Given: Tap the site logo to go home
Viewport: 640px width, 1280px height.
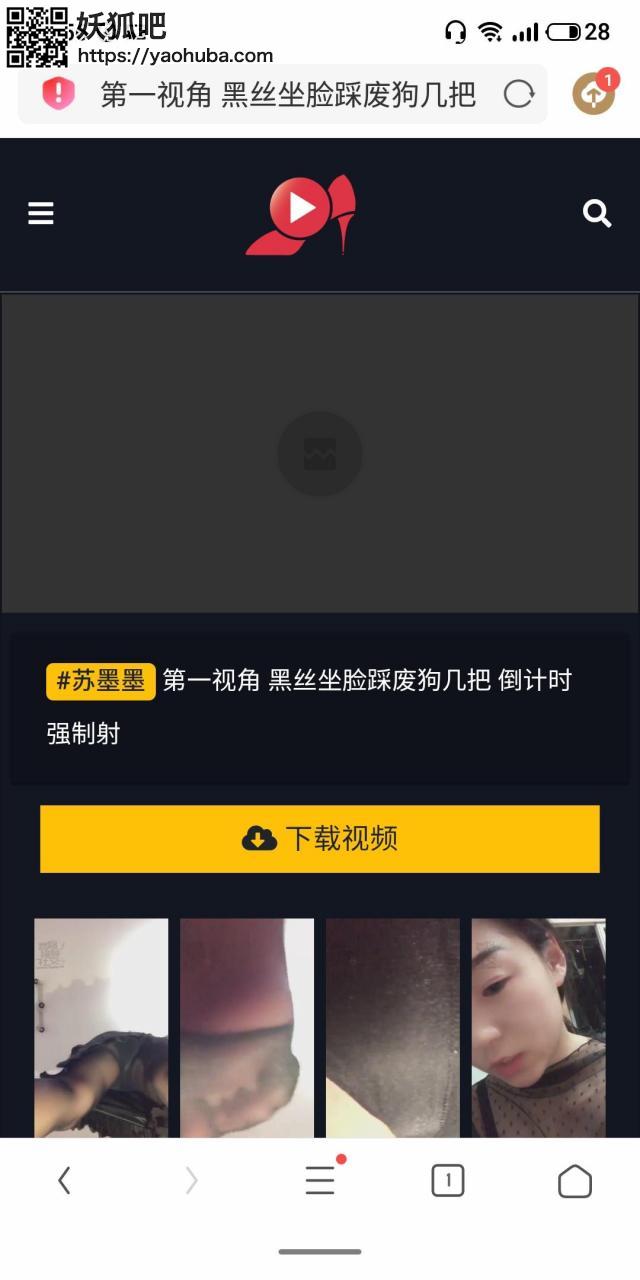Looking at the screenshot, I should 302,213.
